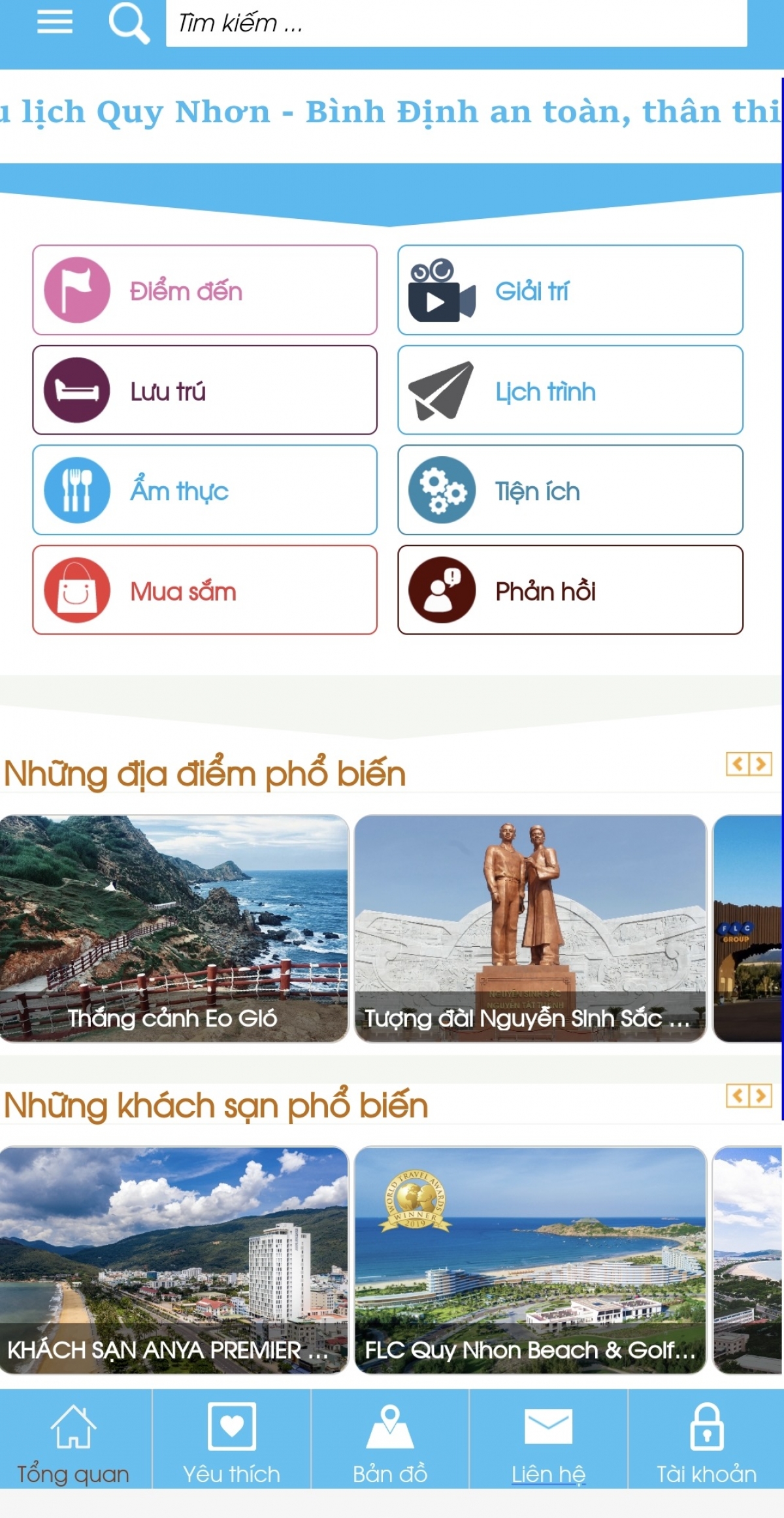The image size is (784, 1518).
Task: Show previous popular hotels
Action: (738, 1095)
